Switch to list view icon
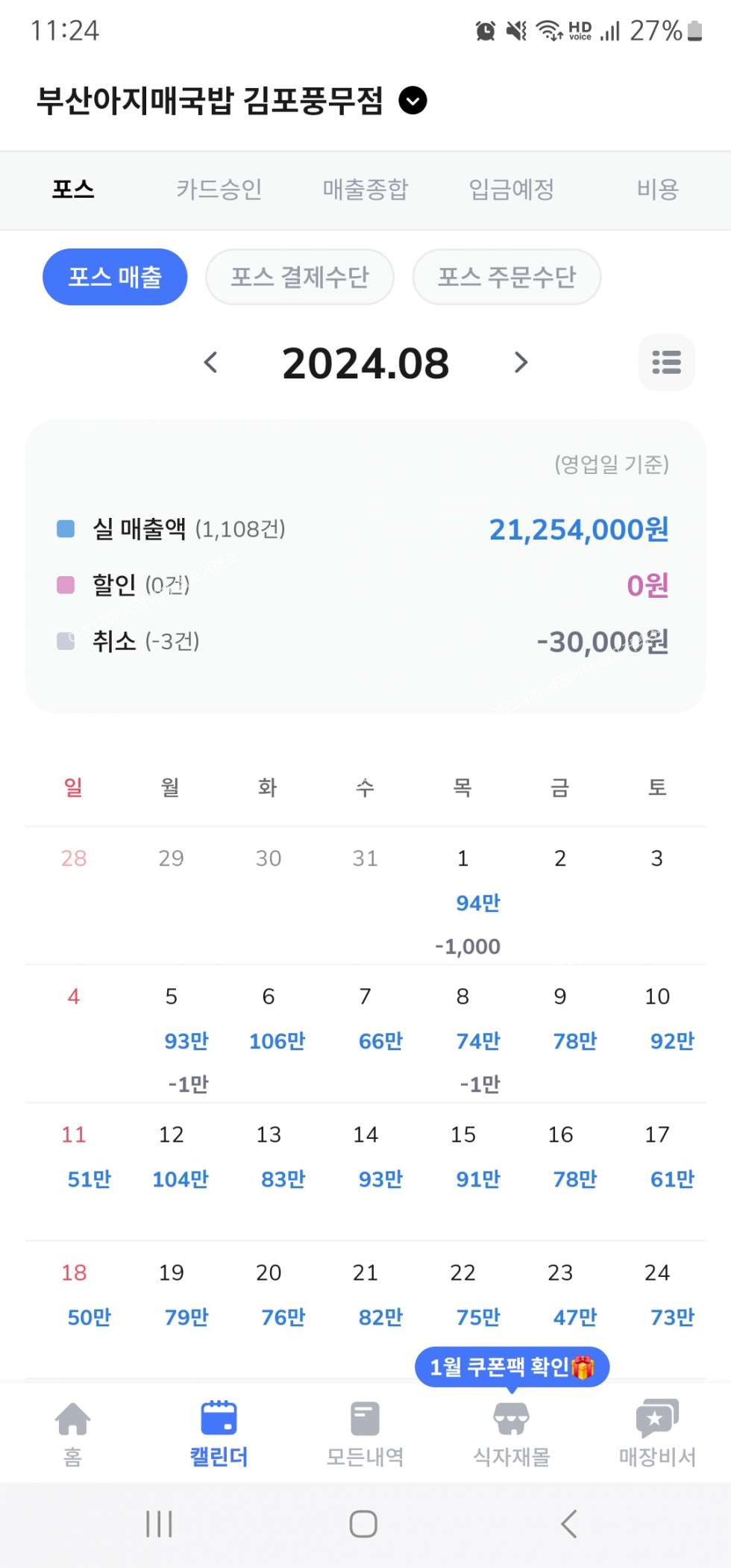Image resolution: width=731 pixels, height=1568 pixels. click(x=666, y=363)
